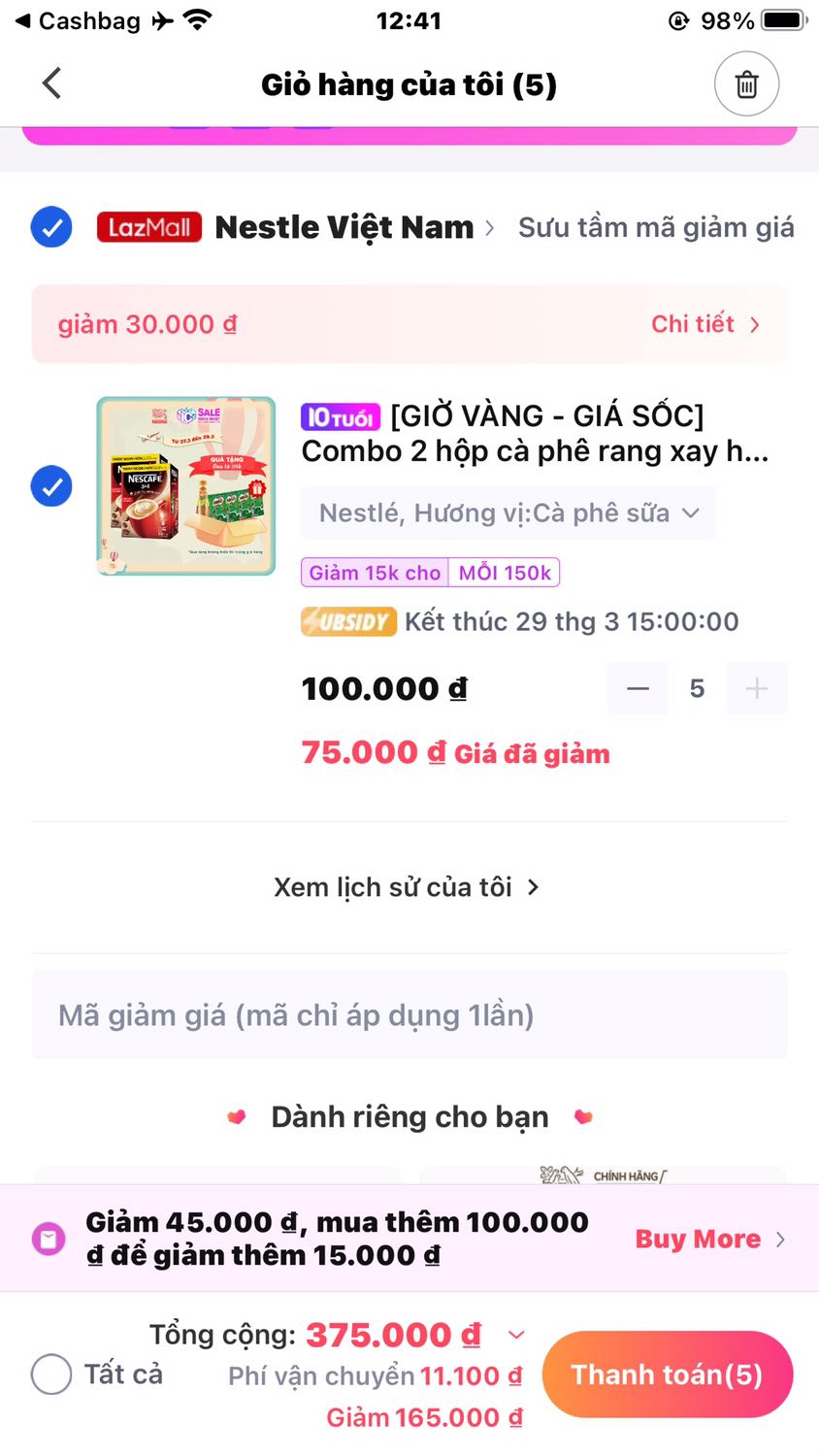This screenshot has height=1456, width=819.
Task: Tap the Thanh toán(5) checkout button
Action: pyautogui.click(x=667, y=1374)
